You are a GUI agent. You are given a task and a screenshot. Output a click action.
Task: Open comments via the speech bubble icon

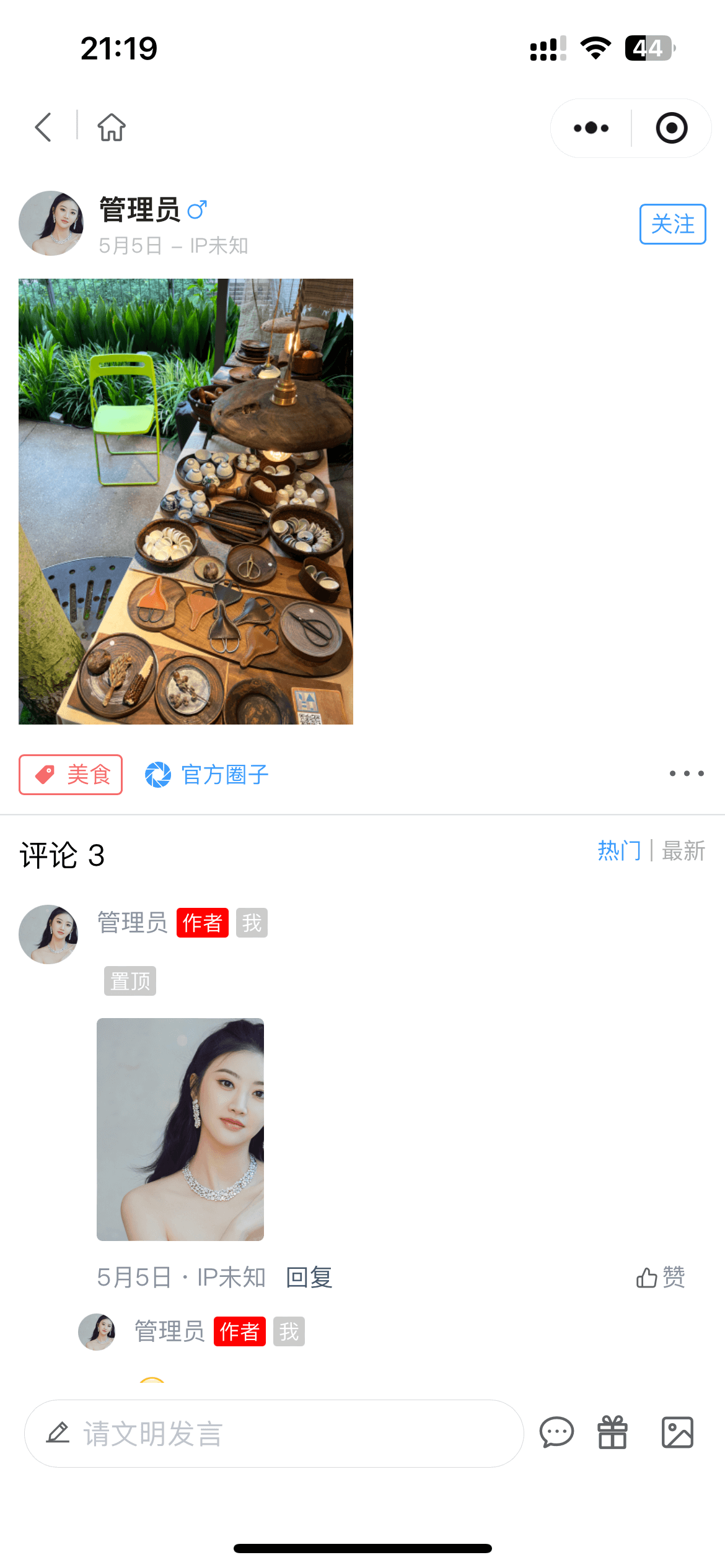coord(556,1433)
